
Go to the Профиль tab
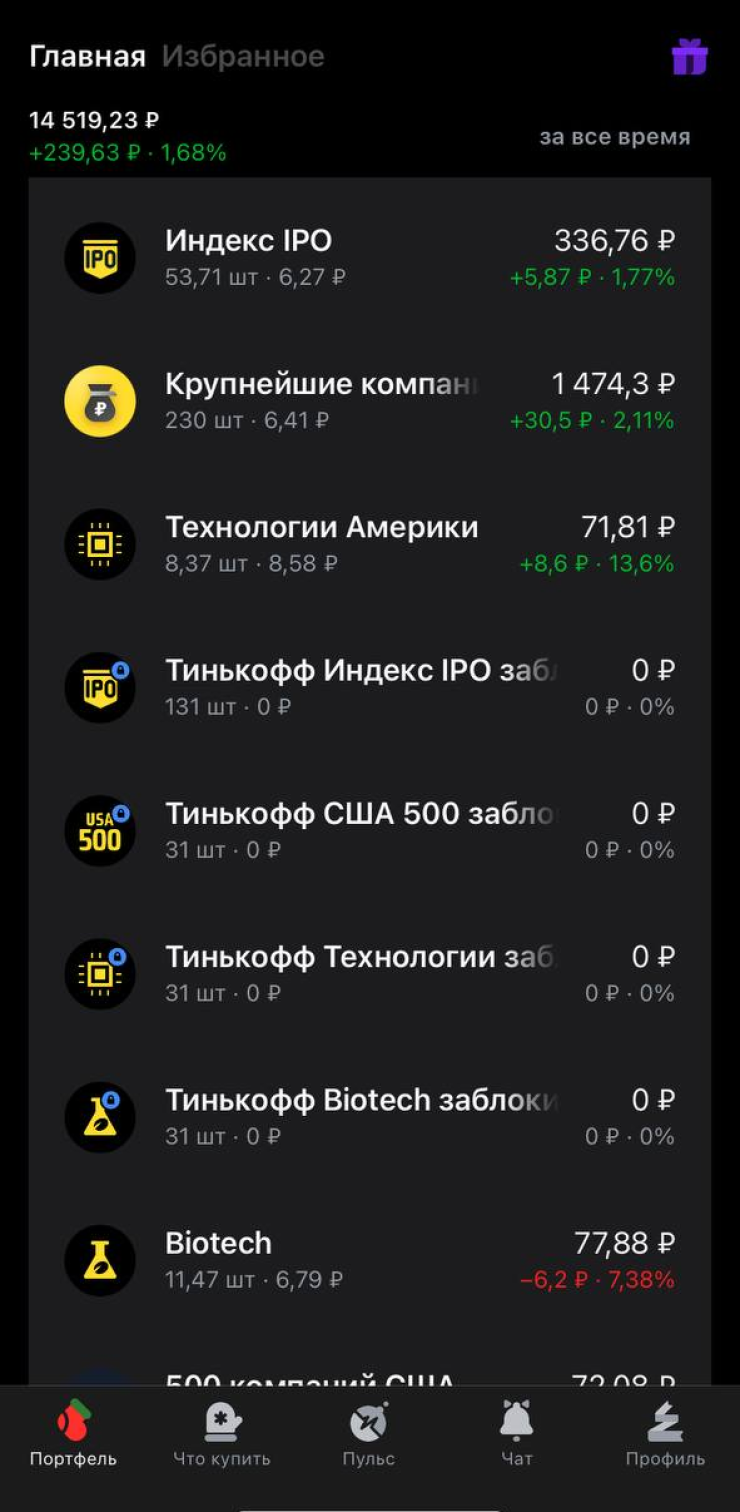coord(665,1434)
